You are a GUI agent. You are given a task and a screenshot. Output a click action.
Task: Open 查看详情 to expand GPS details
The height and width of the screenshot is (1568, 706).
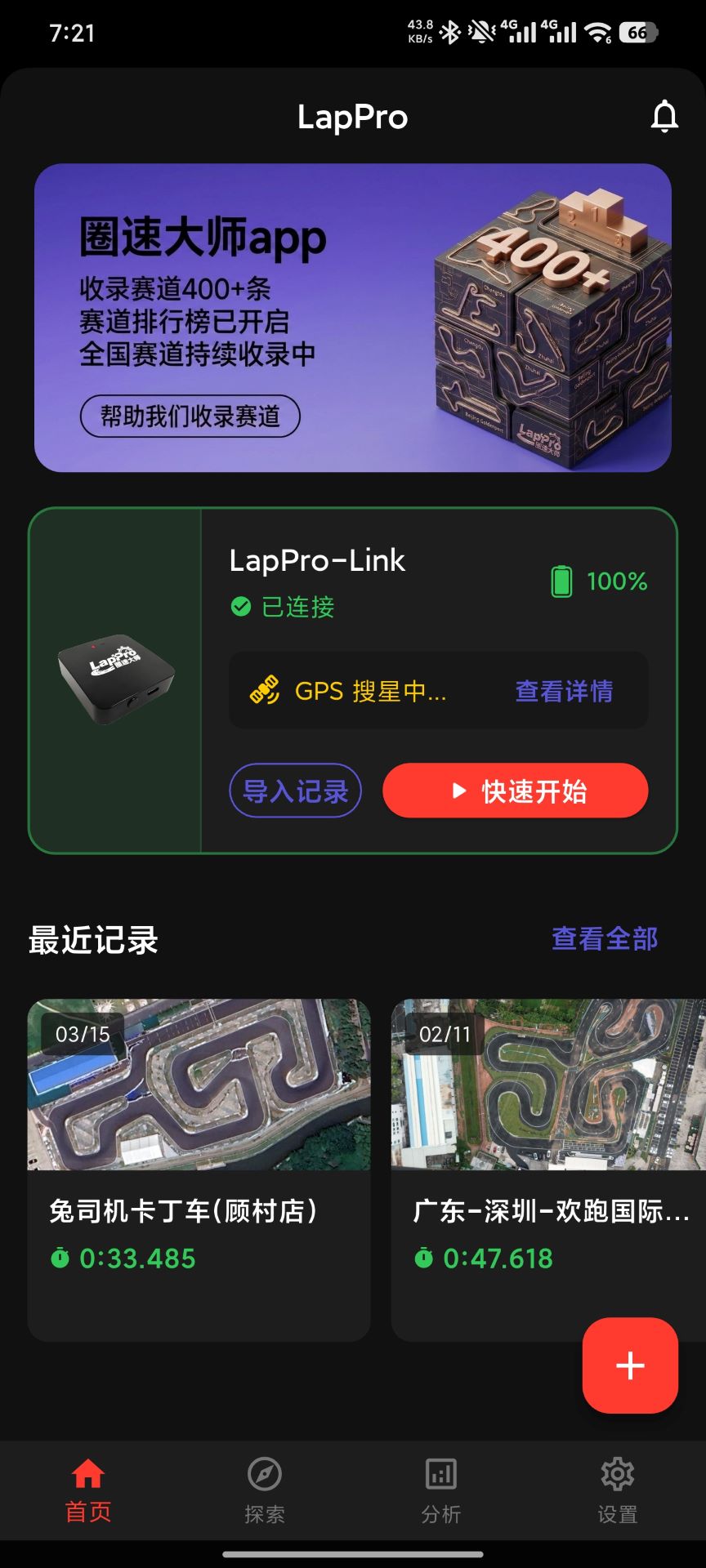pos(564,691)
